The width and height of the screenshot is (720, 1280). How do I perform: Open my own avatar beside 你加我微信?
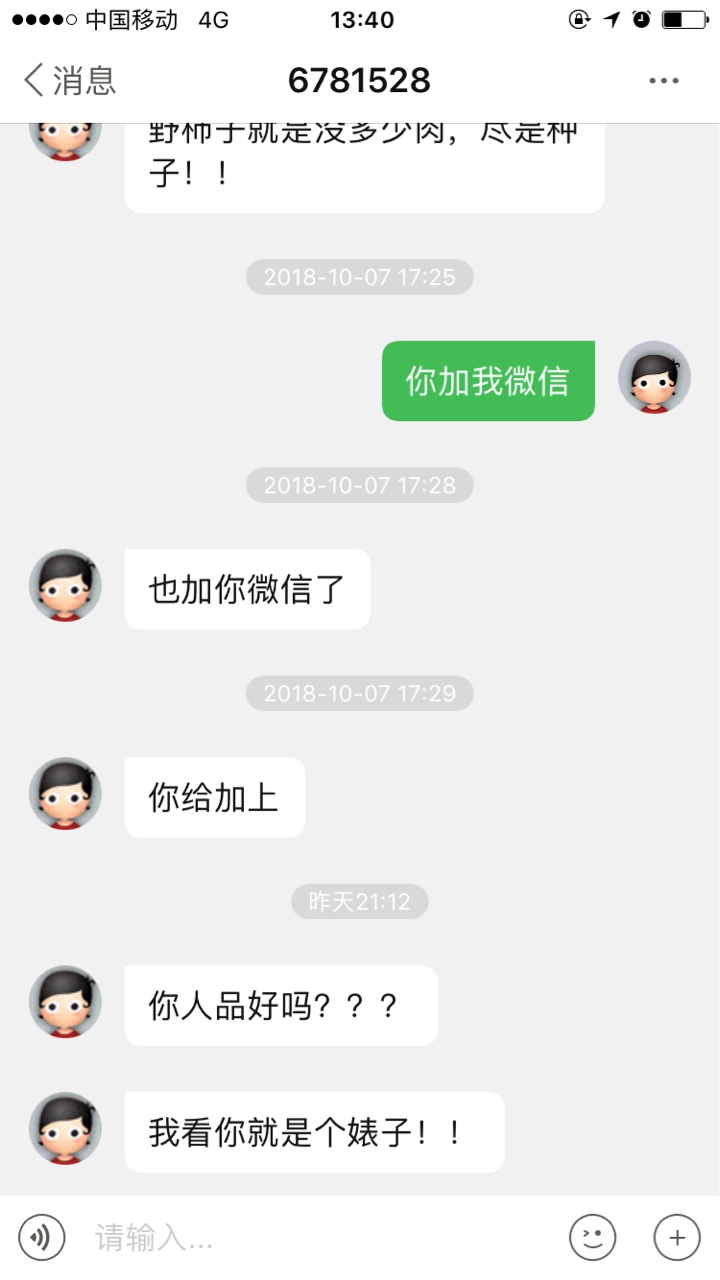655,377
